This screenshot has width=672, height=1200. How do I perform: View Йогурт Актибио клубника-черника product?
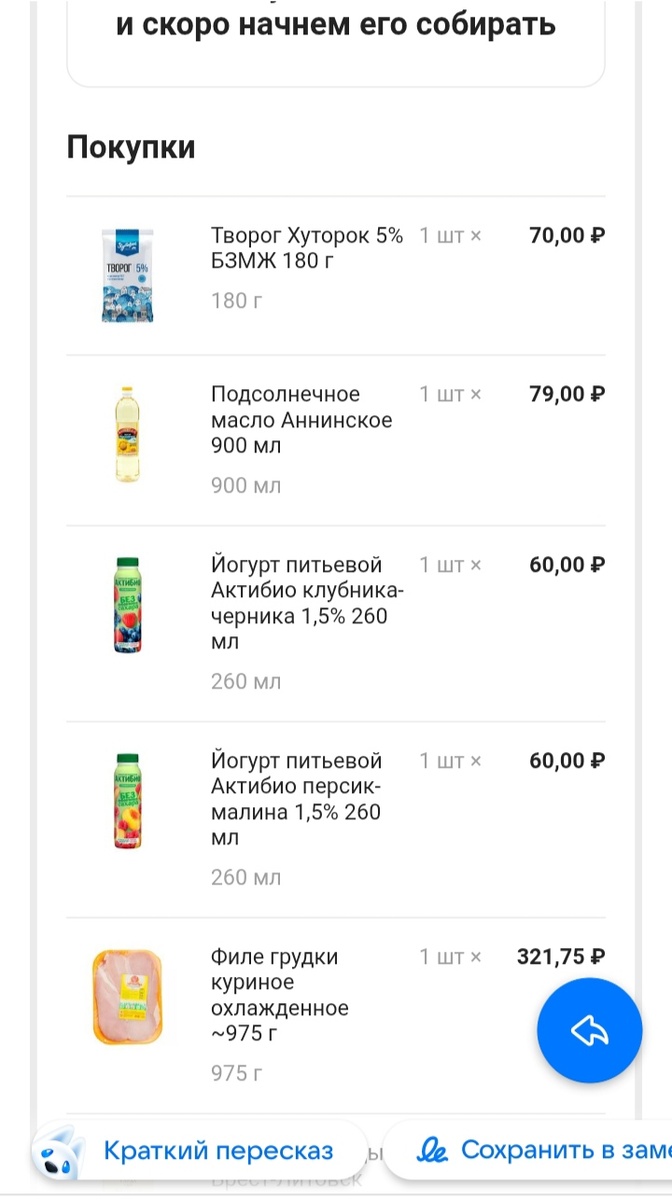(307, 603)
